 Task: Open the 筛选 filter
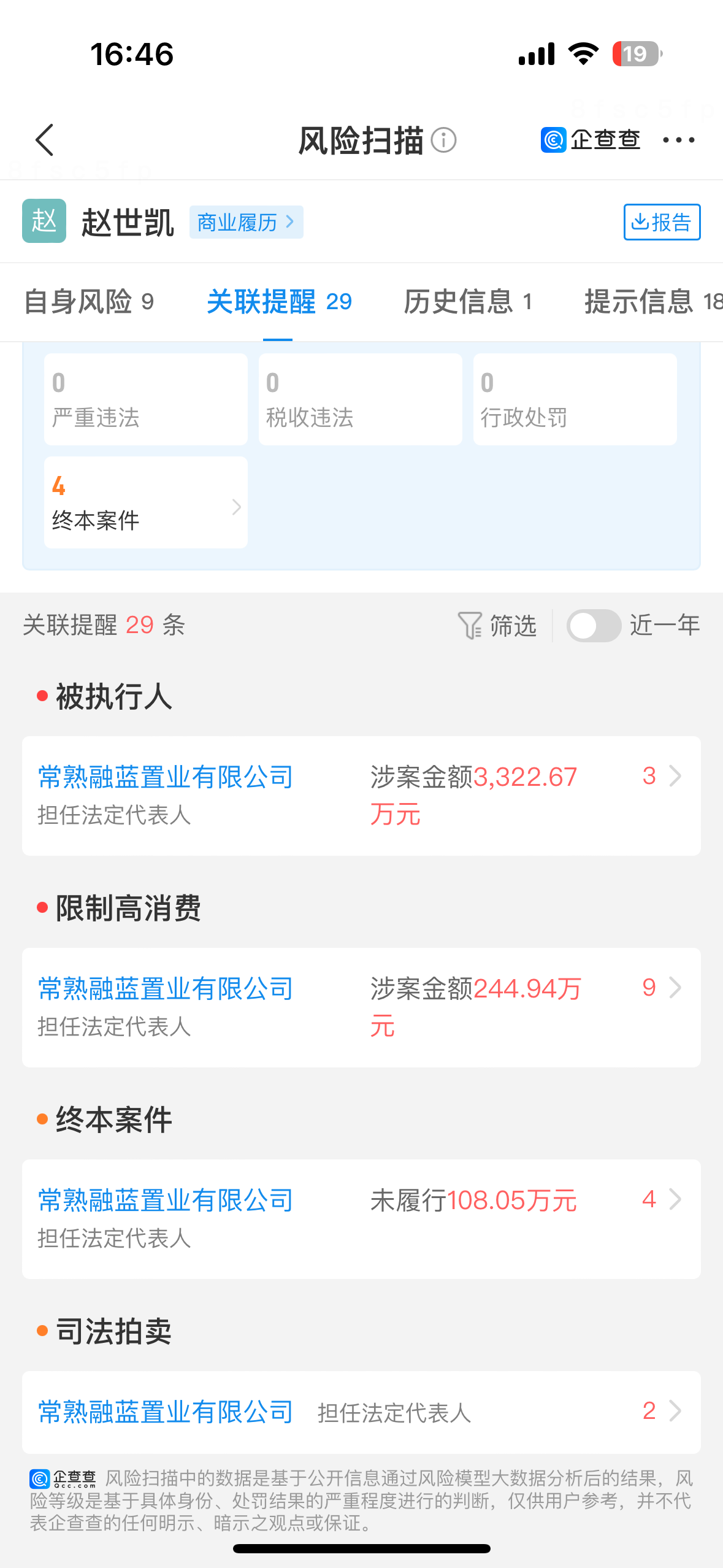click(x=497, y=626)
